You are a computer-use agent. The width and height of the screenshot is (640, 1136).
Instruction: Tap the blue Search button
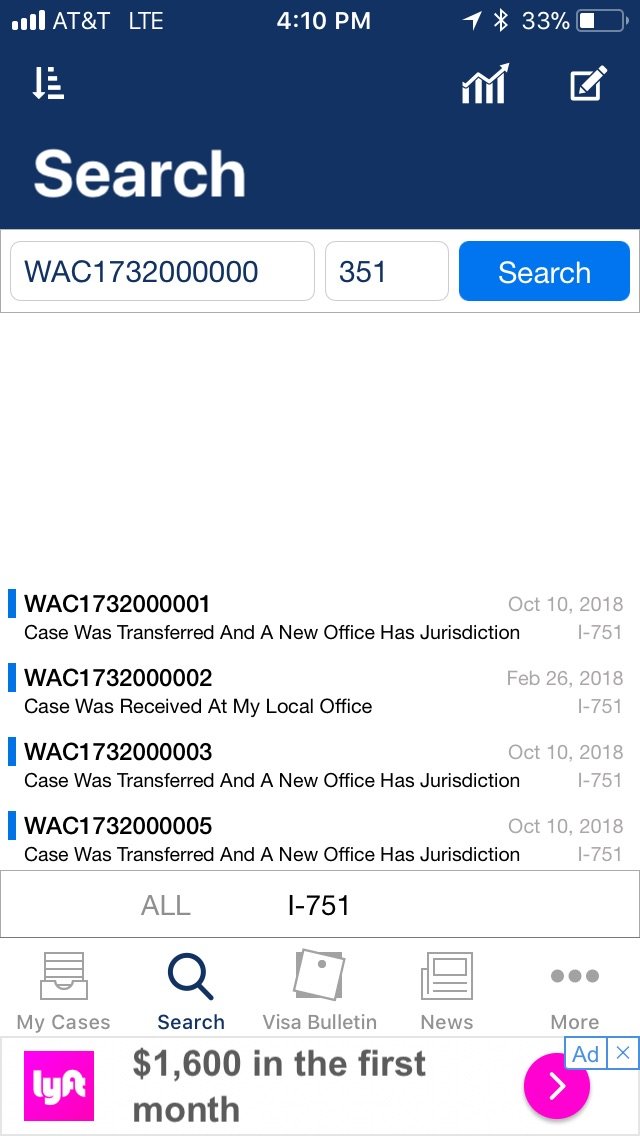click(x=544, y=271)
